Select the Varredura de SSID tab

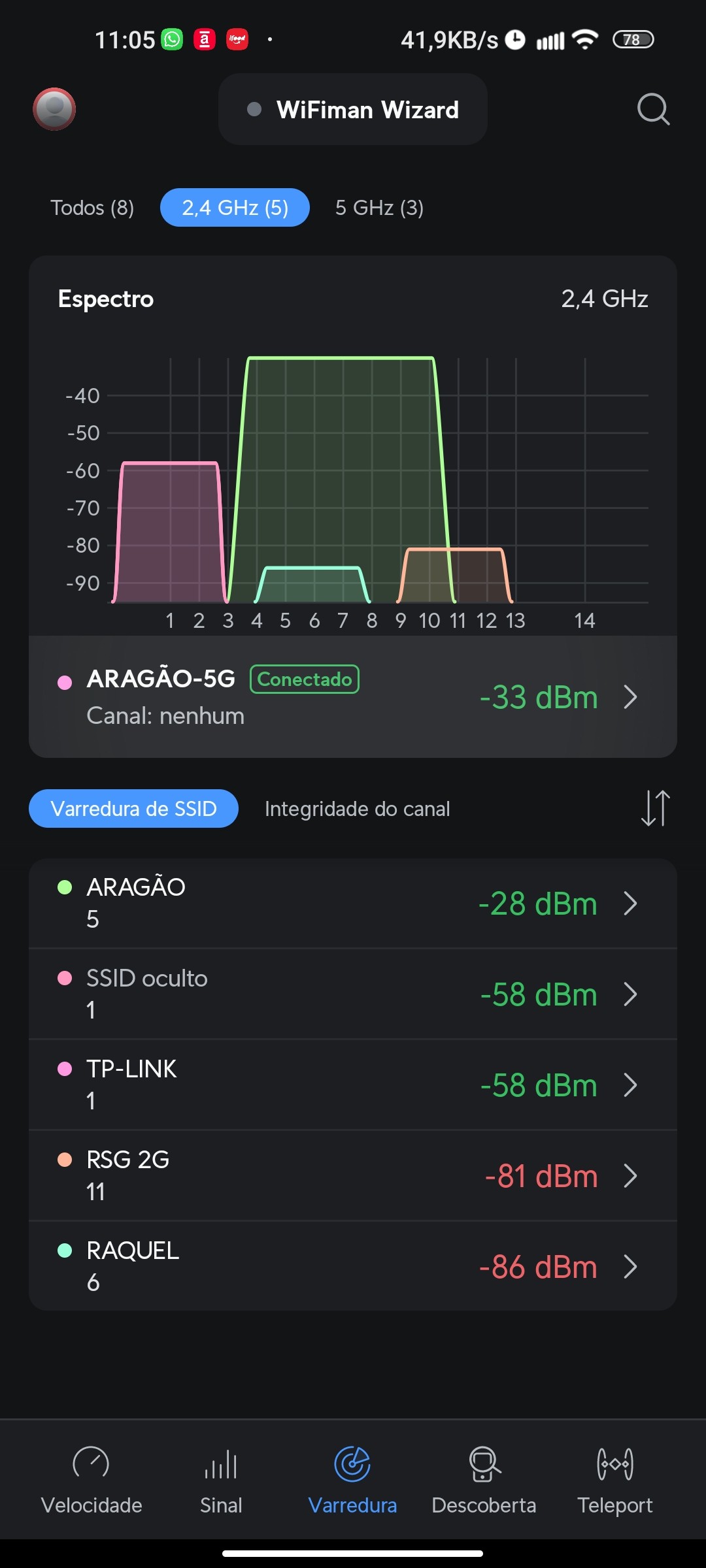point(133,809)
